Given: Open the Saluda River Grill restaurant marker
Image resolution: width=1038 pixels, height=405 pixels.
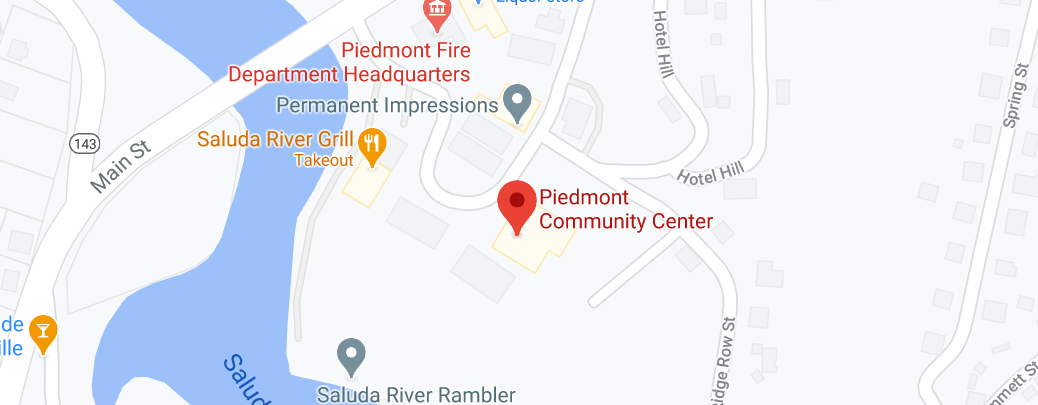Looking at the screenshot, I should (372, 146).
